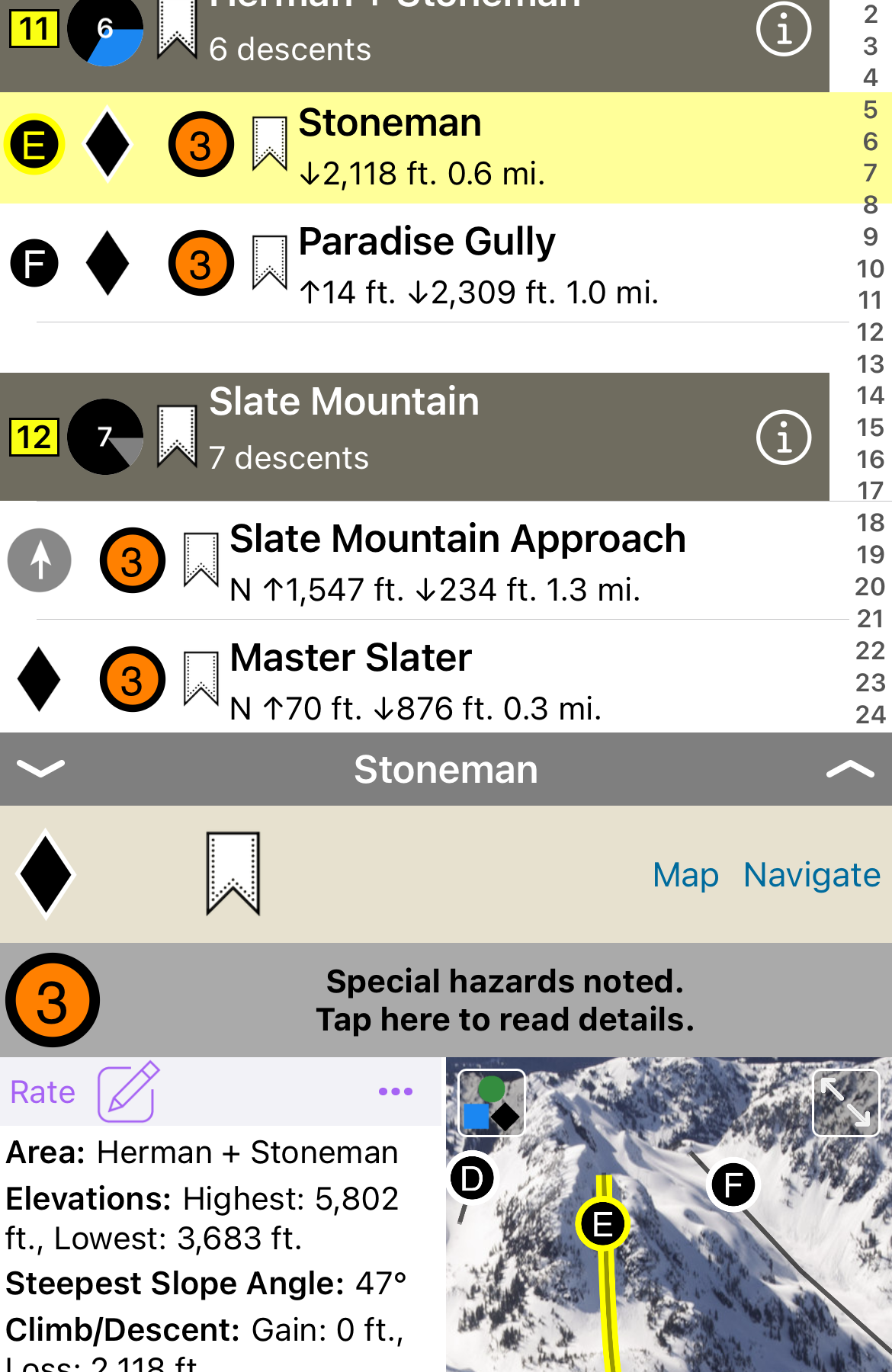
Task: Expand the terrain photo to fullscreen
Action: [x=846, y=1103]
